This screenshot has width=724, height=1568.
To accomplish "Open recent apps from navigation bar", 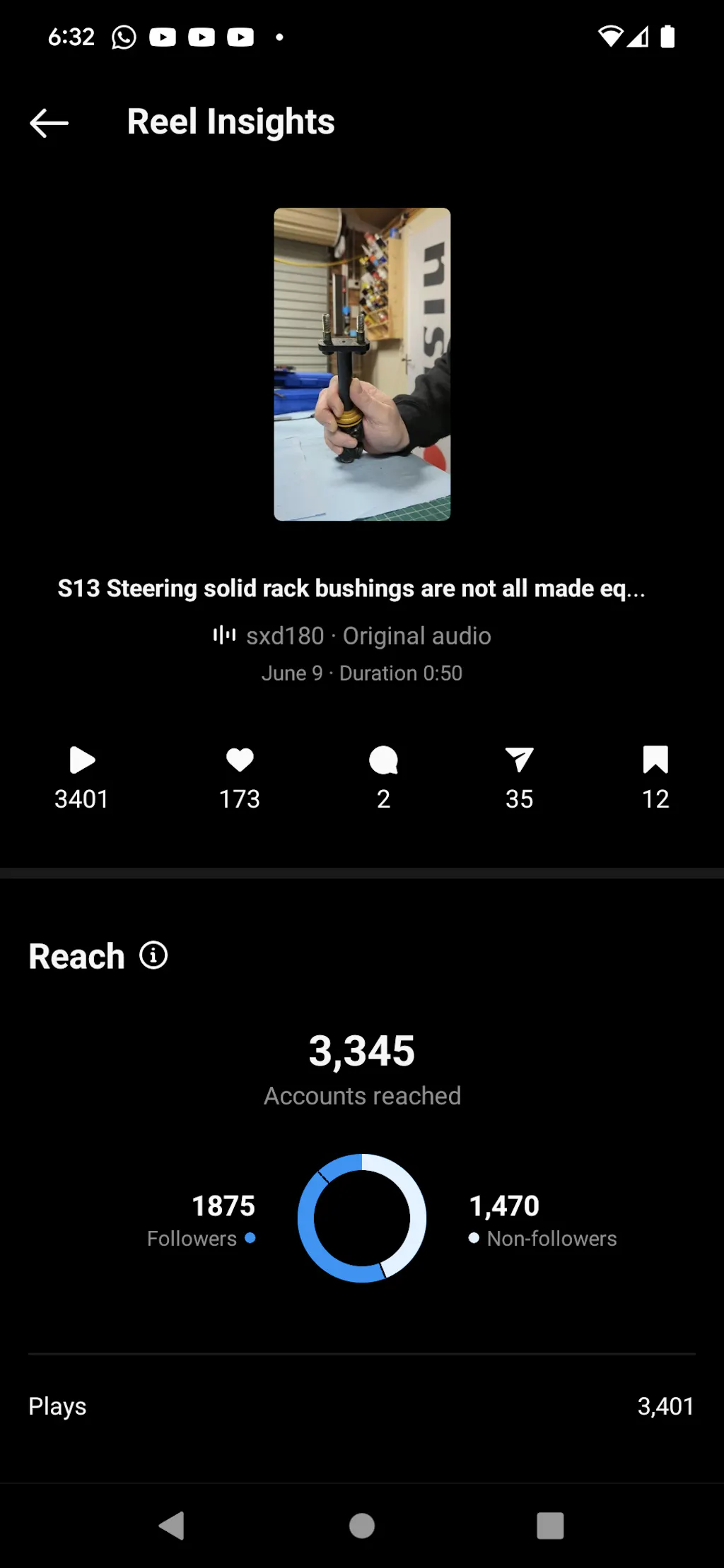I will pos(550,1526).
